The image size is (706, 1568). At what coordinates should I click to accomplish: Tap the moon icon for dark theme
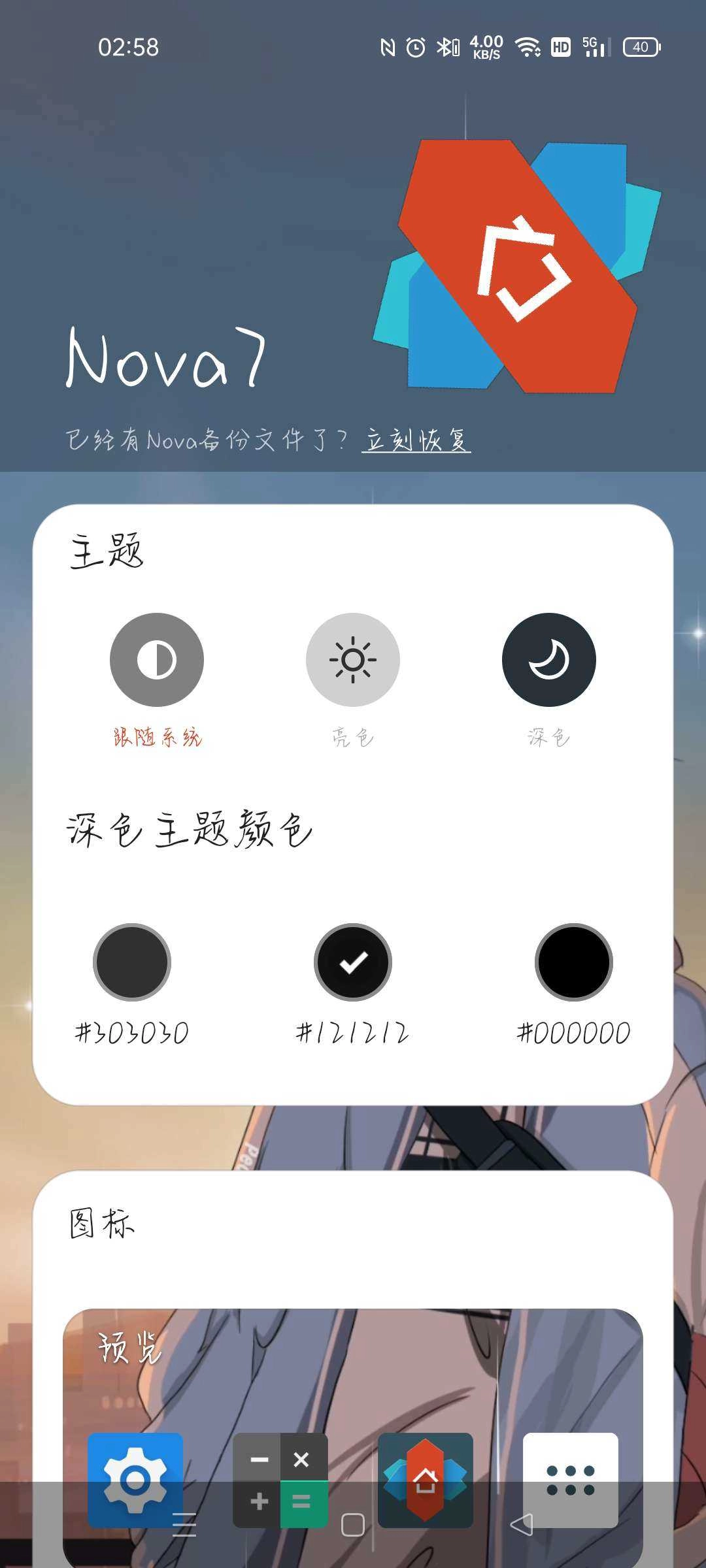(x=549, y=660)
